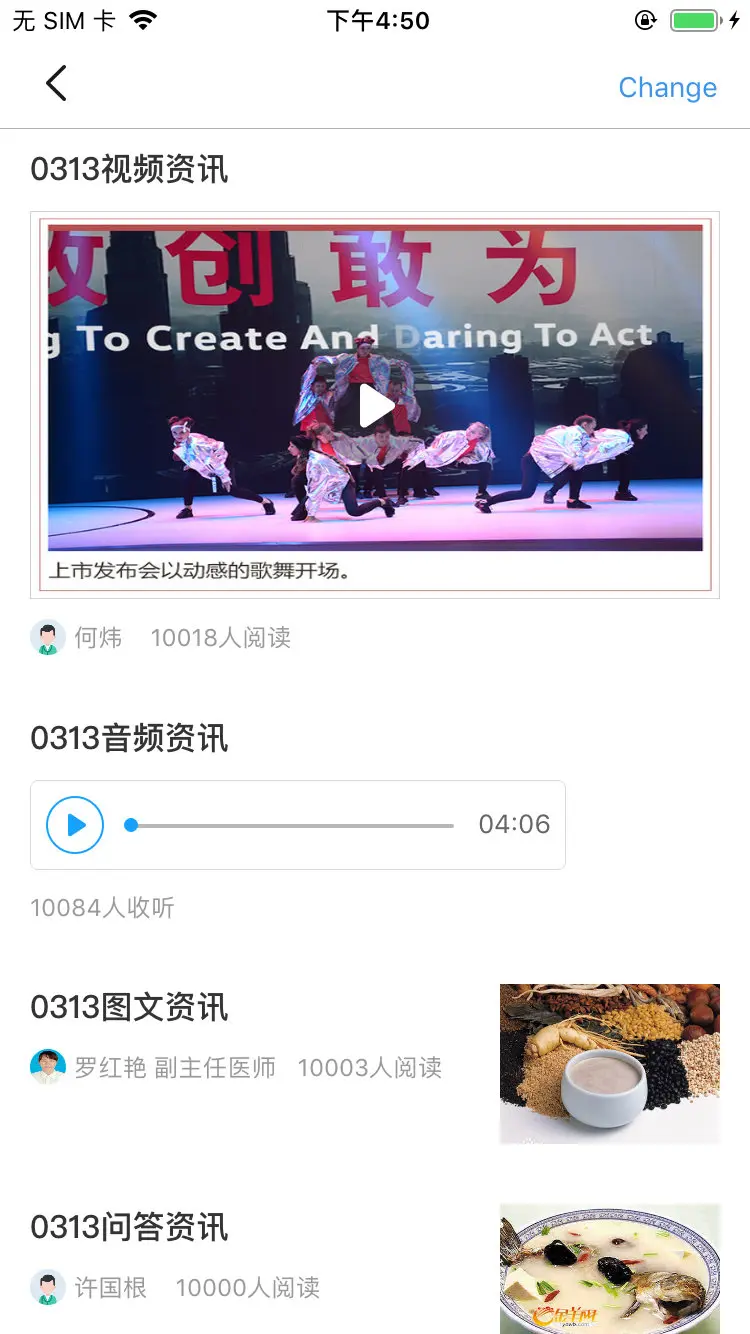The height and width of the screenshot is (1334, 750).
Task: Play the 0313音频资讯 audio clip
Action: click(x=75, y=825)
